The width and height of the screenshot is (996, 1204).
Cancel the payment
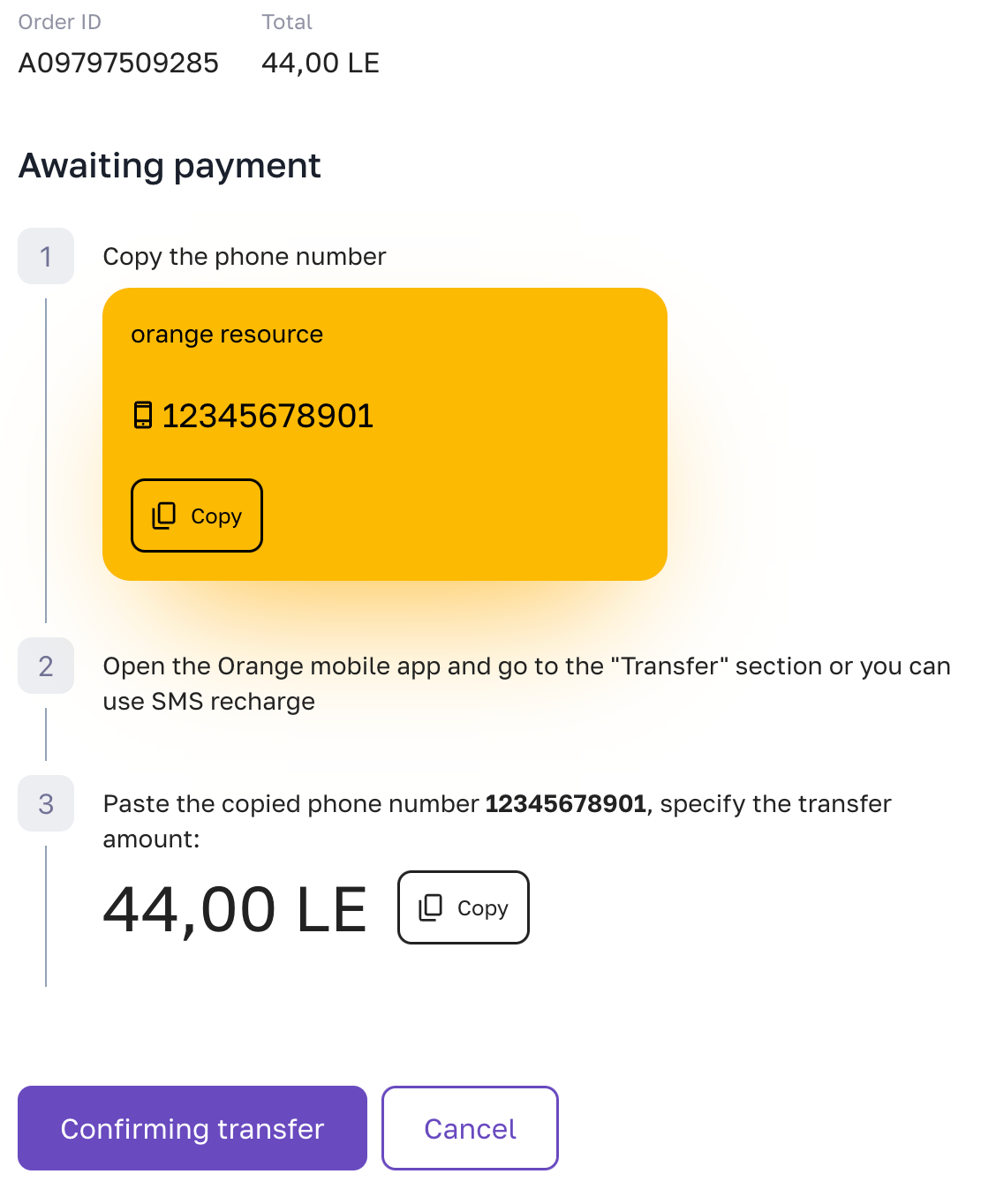[x=470, y=1128]
